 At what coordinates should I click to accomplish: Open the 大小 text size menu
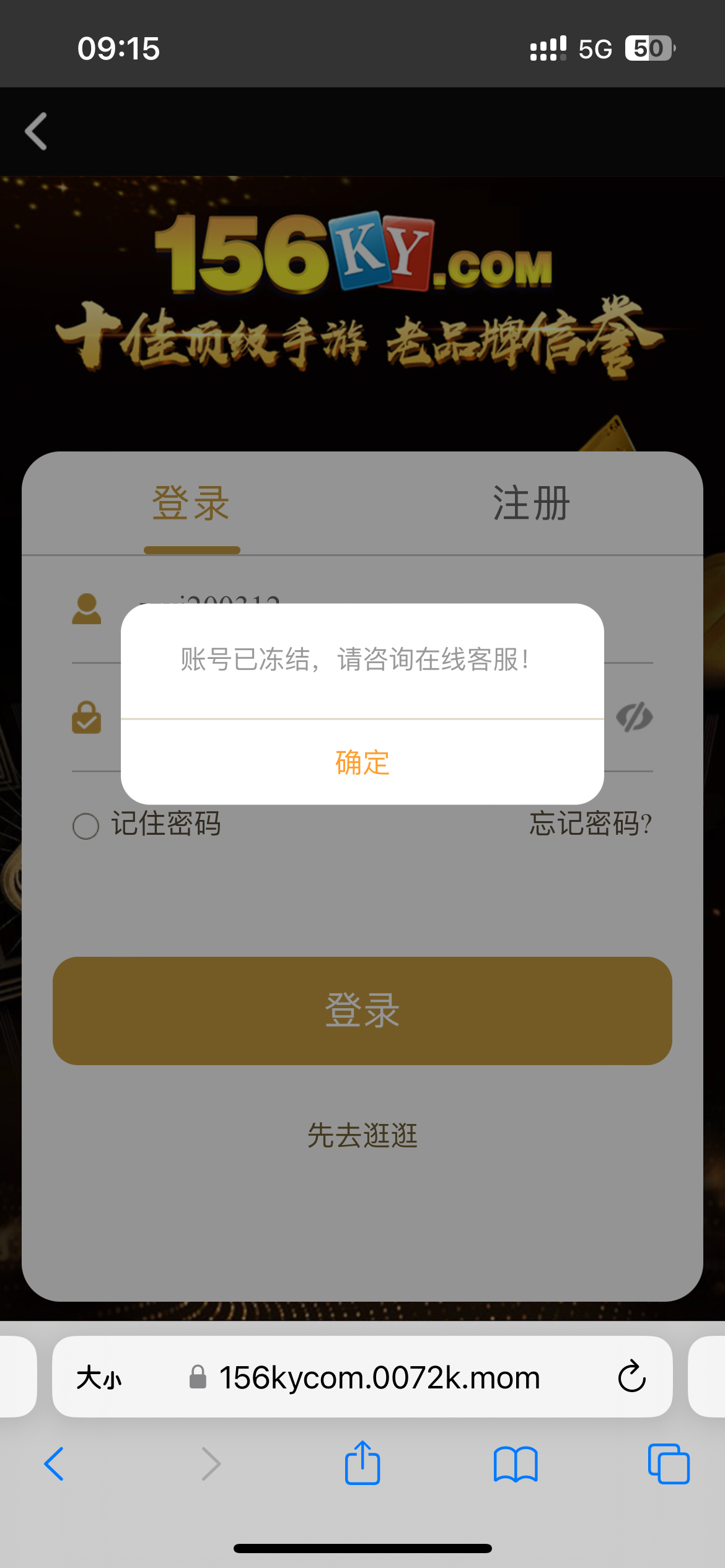(99, 1378)
